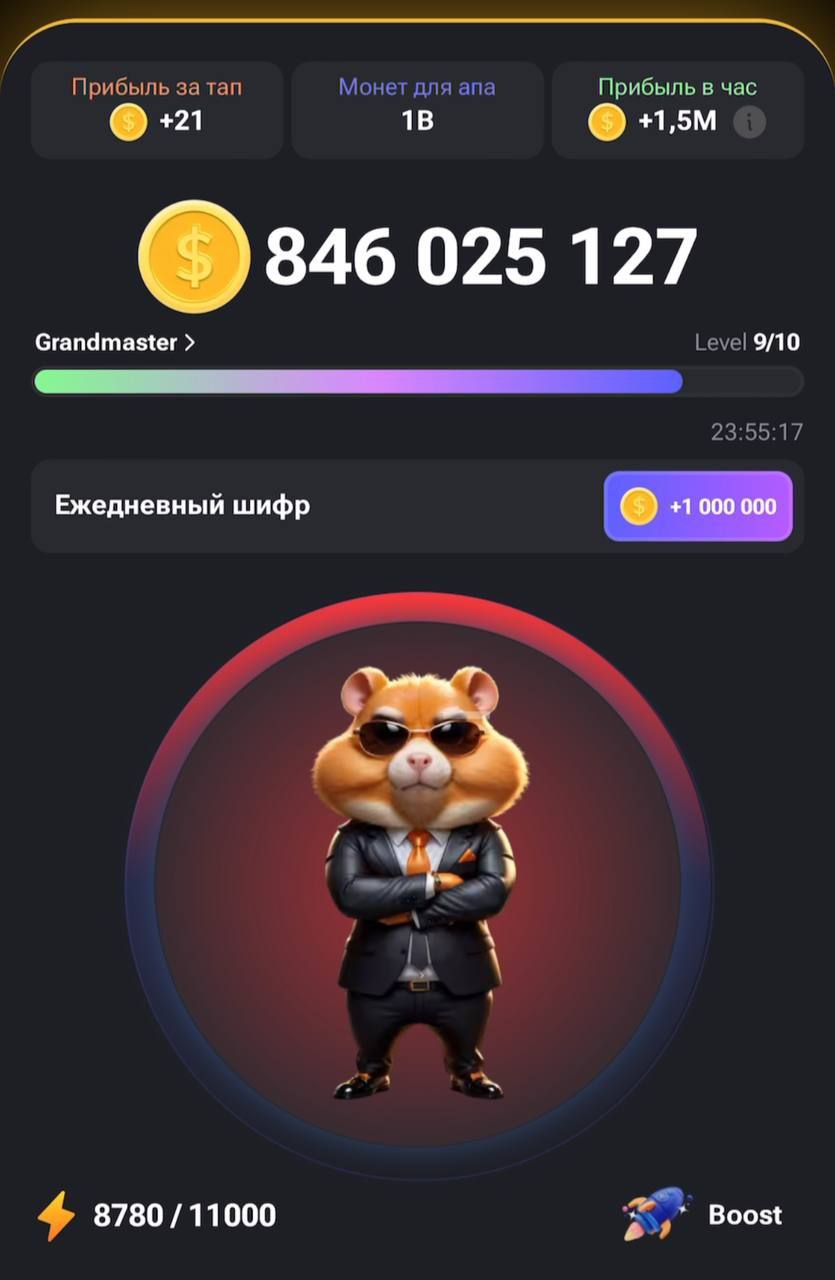Open the Grandmaster league details
This screenshot has width=835, height=1280.
[x=115, y=343]
